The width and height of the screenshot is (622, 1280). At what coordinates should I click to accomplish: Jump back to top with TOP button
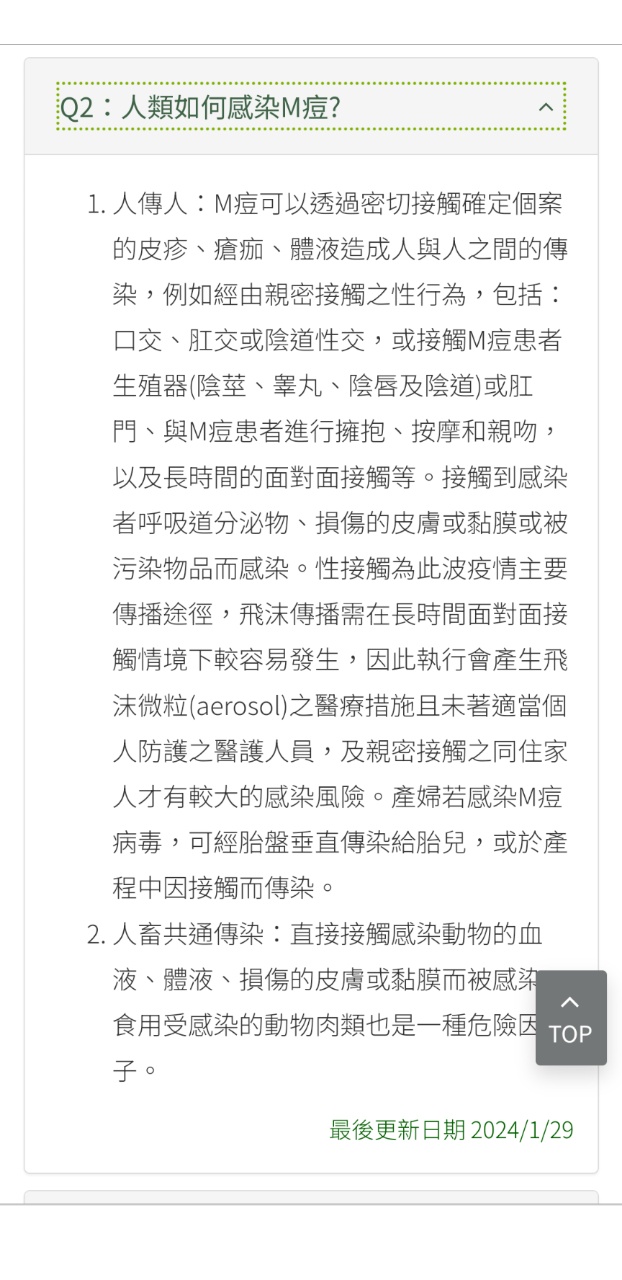click(571, 1018)
